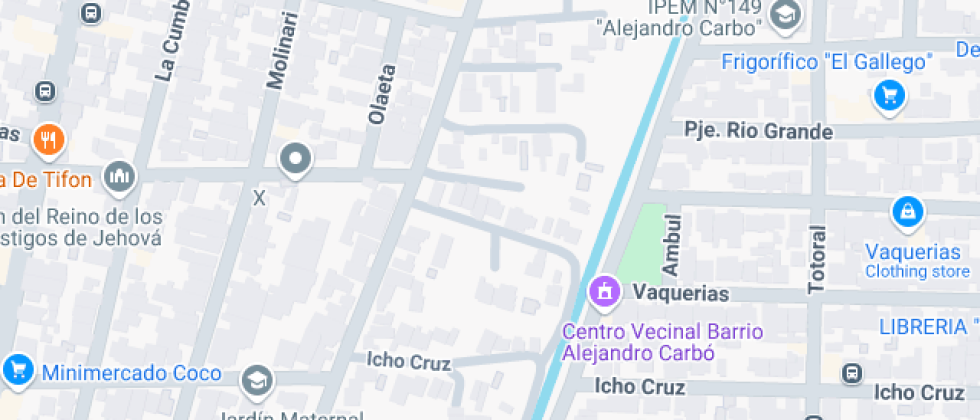980x420 pixels.
Task: Tap the IPEM N°149 school marker
Action: (x=786, y=14)
